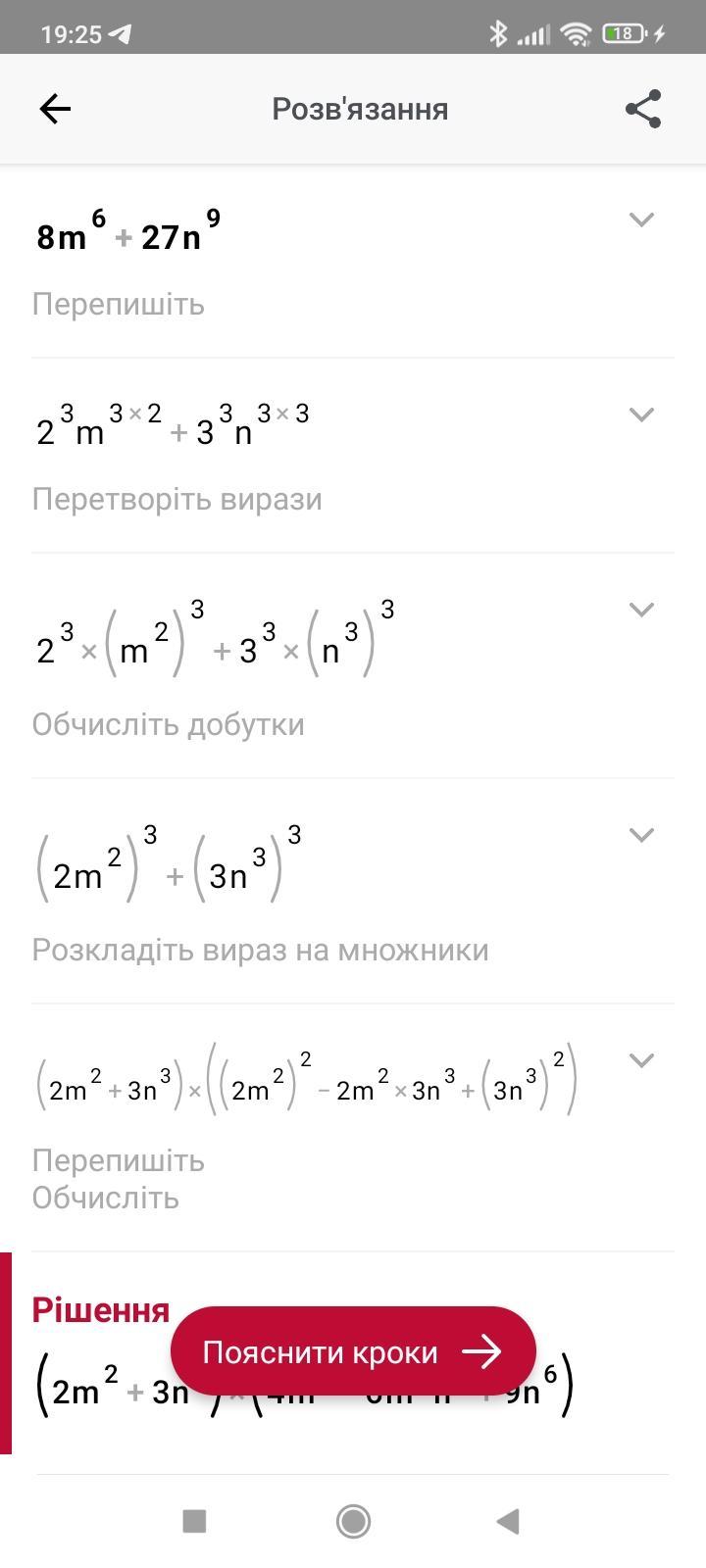Open recent apps with the square button
706x1568 pixels.
click(194, 1521)
